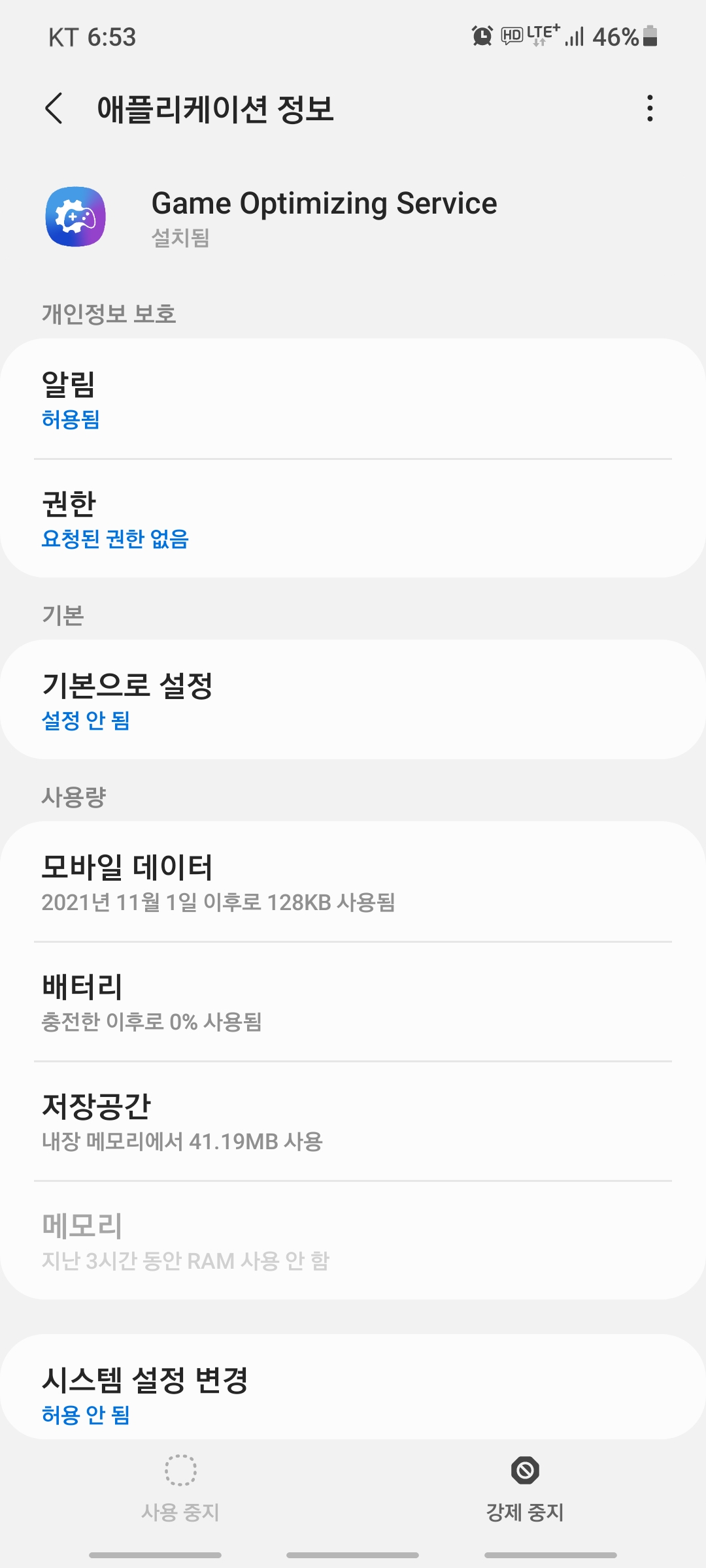The image size is (706, 1568).
Task: View 모바일 데이터 usage
Action: click(x=353, y=882)
